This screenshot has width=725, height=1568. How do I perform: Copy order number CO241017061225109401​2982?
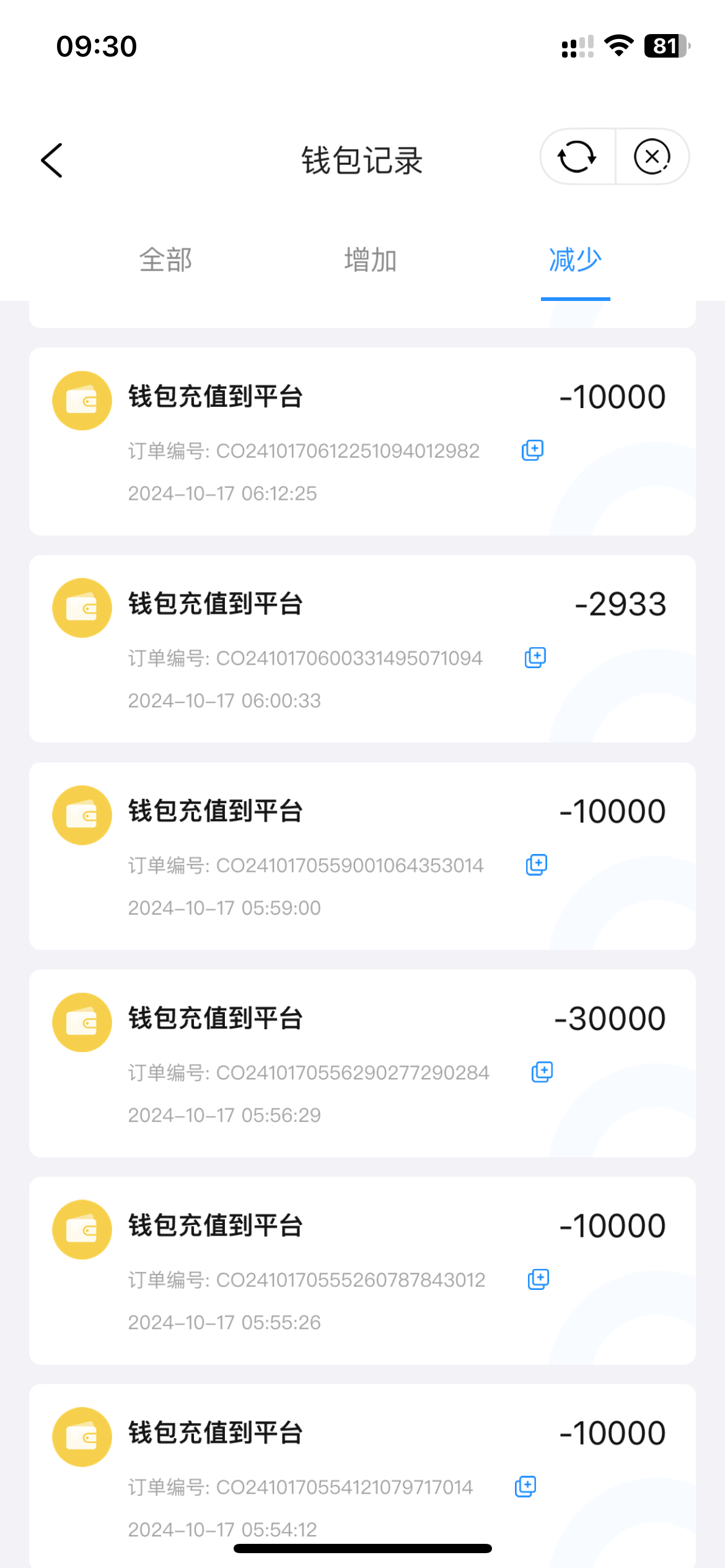[532, 450]
